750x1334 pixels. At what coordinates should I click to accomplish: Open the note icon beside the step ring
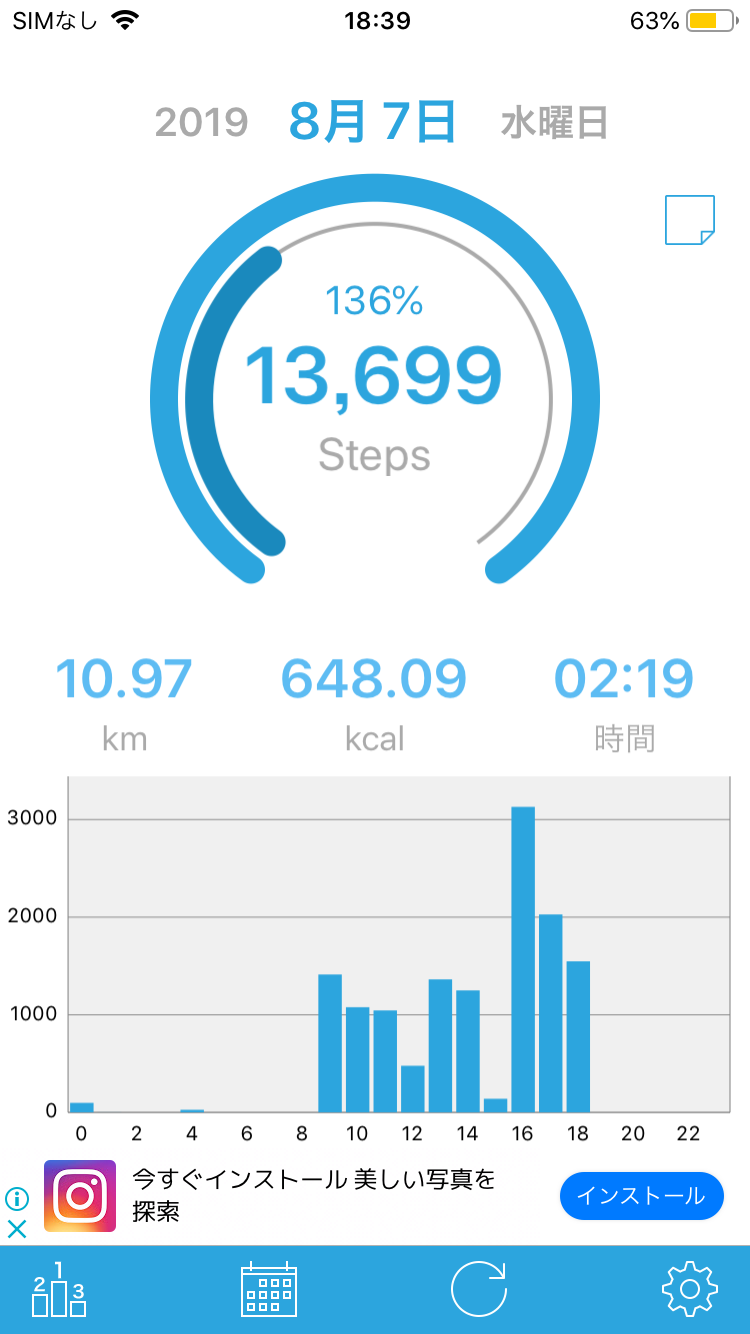tap(690, 220)
